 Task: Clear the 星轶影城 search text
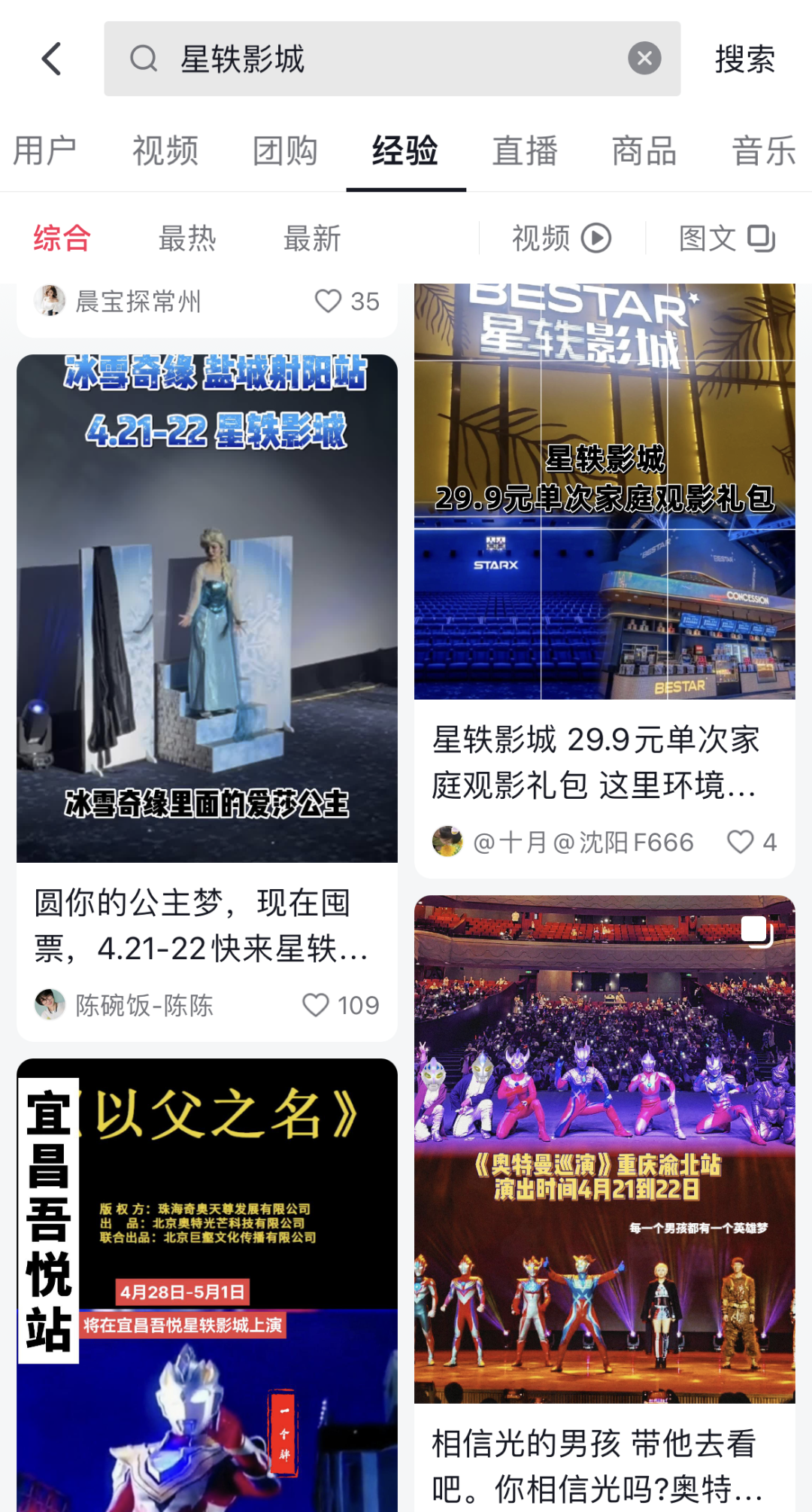click(x=644, y=59)
